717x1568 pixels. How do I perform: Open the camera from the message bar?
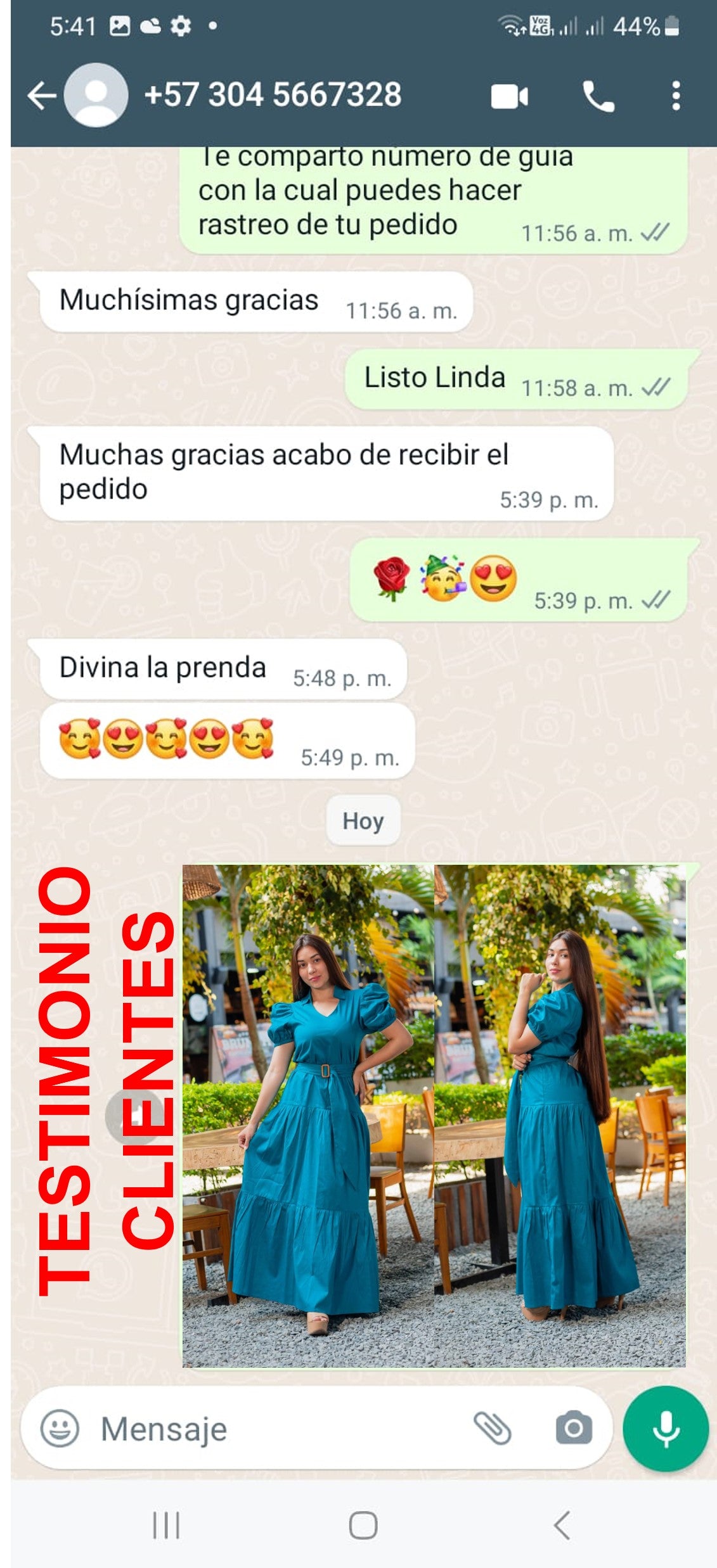(574, 1429)
